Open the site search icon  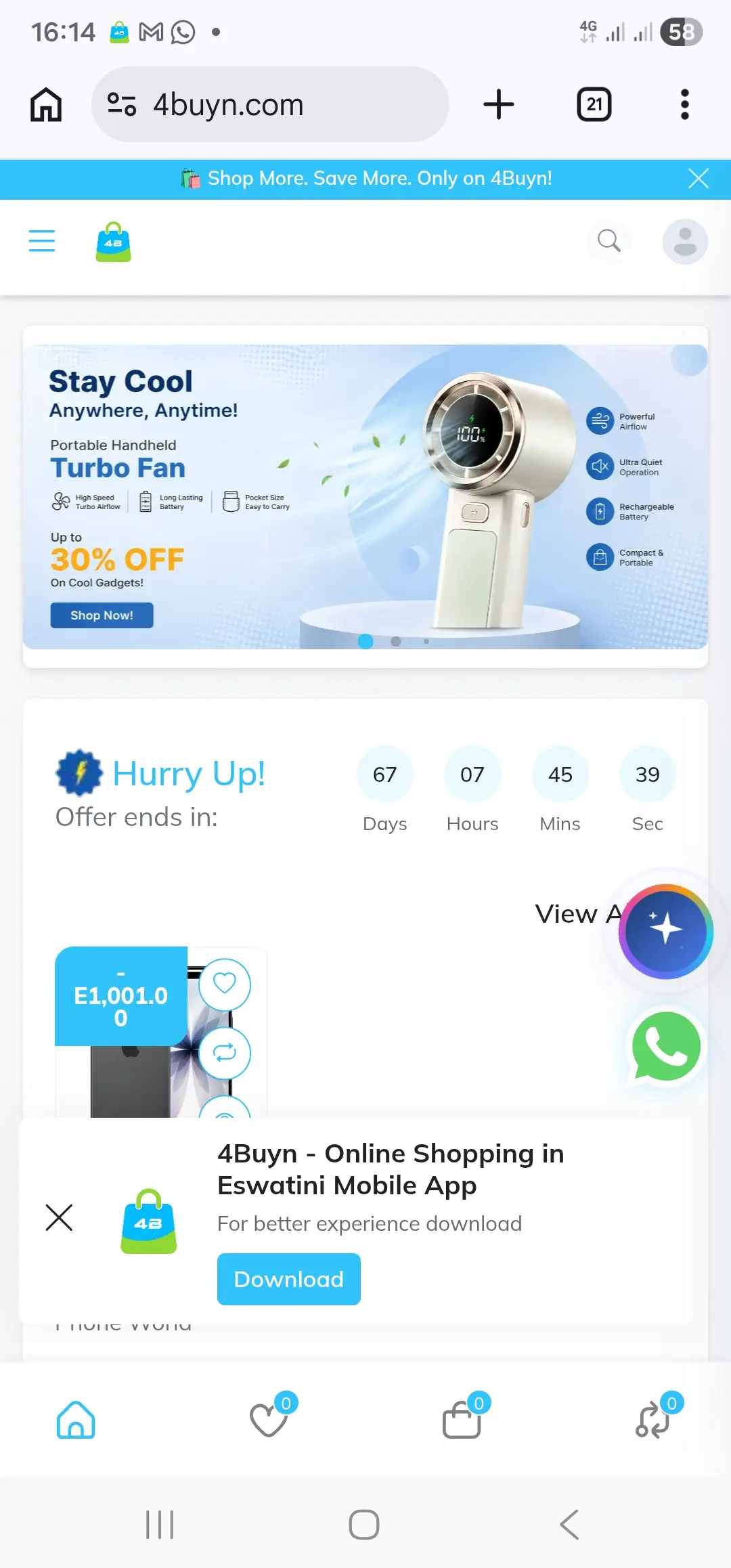[x=609, y=240]
